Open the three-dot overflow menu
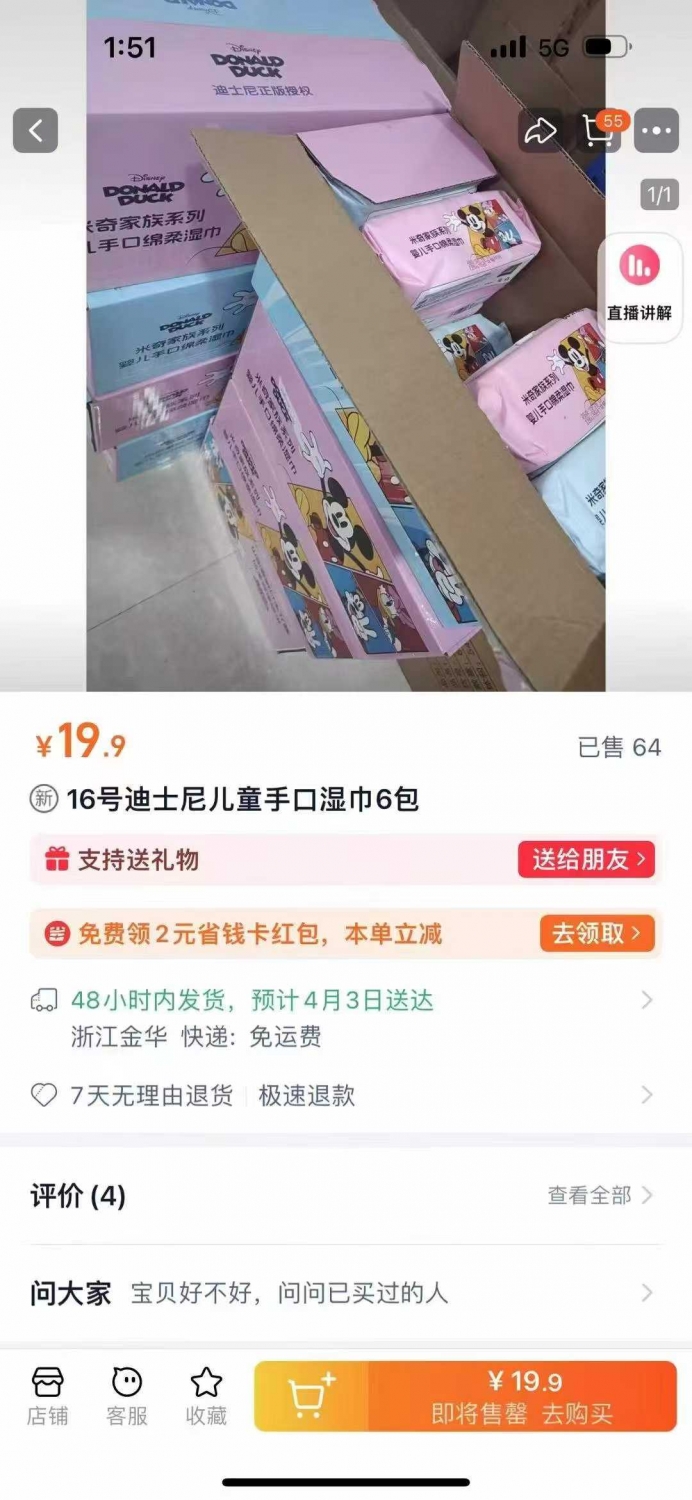Viewport: 692px width, 1500px height. (657, 130)
